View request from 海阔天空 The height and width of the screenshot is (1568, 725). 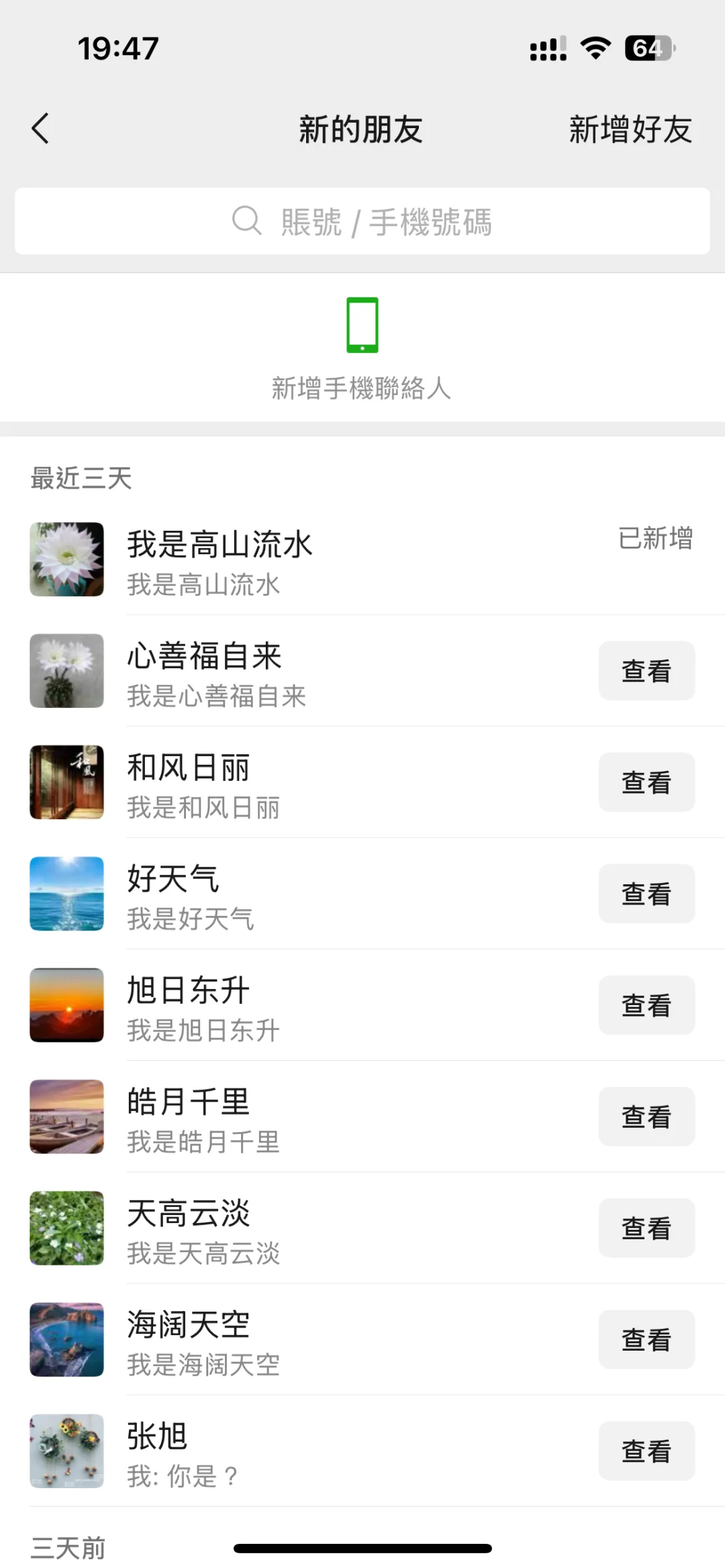[646, 1339]
